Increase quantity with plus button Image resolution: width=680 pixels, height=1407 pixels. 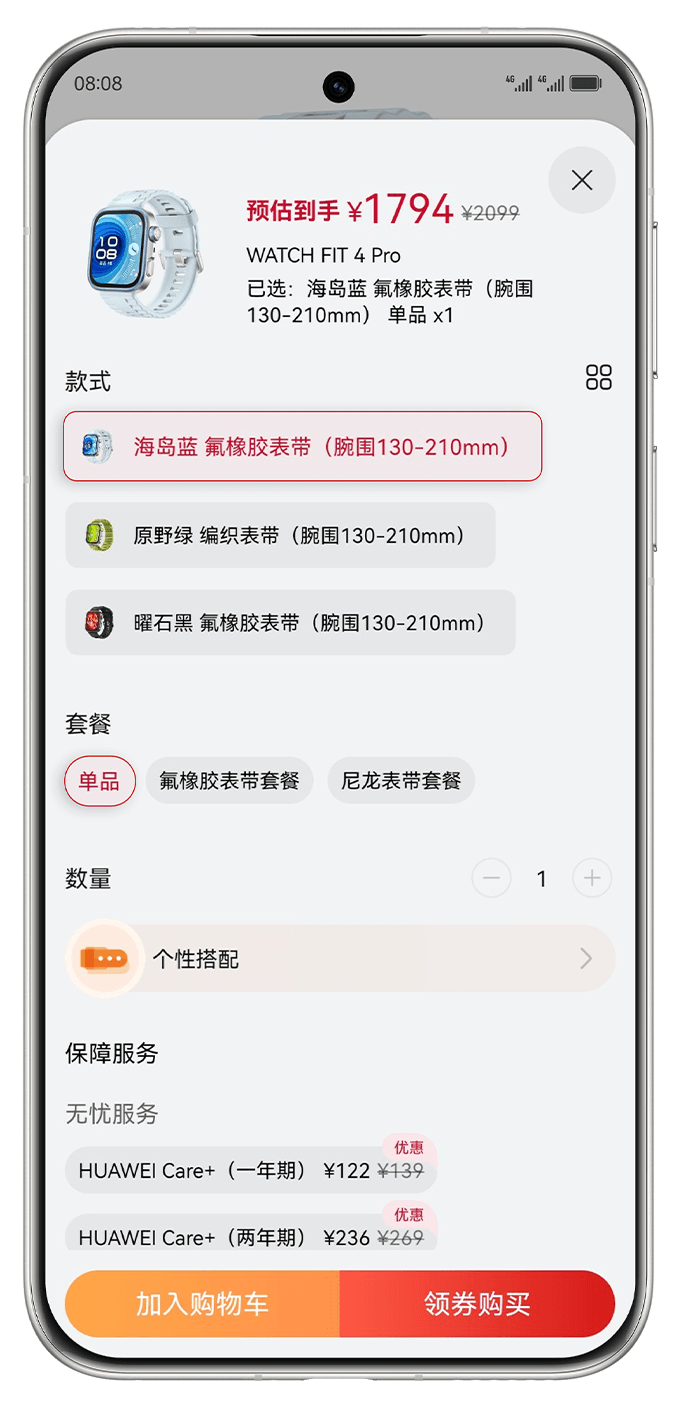pos(591,878)
